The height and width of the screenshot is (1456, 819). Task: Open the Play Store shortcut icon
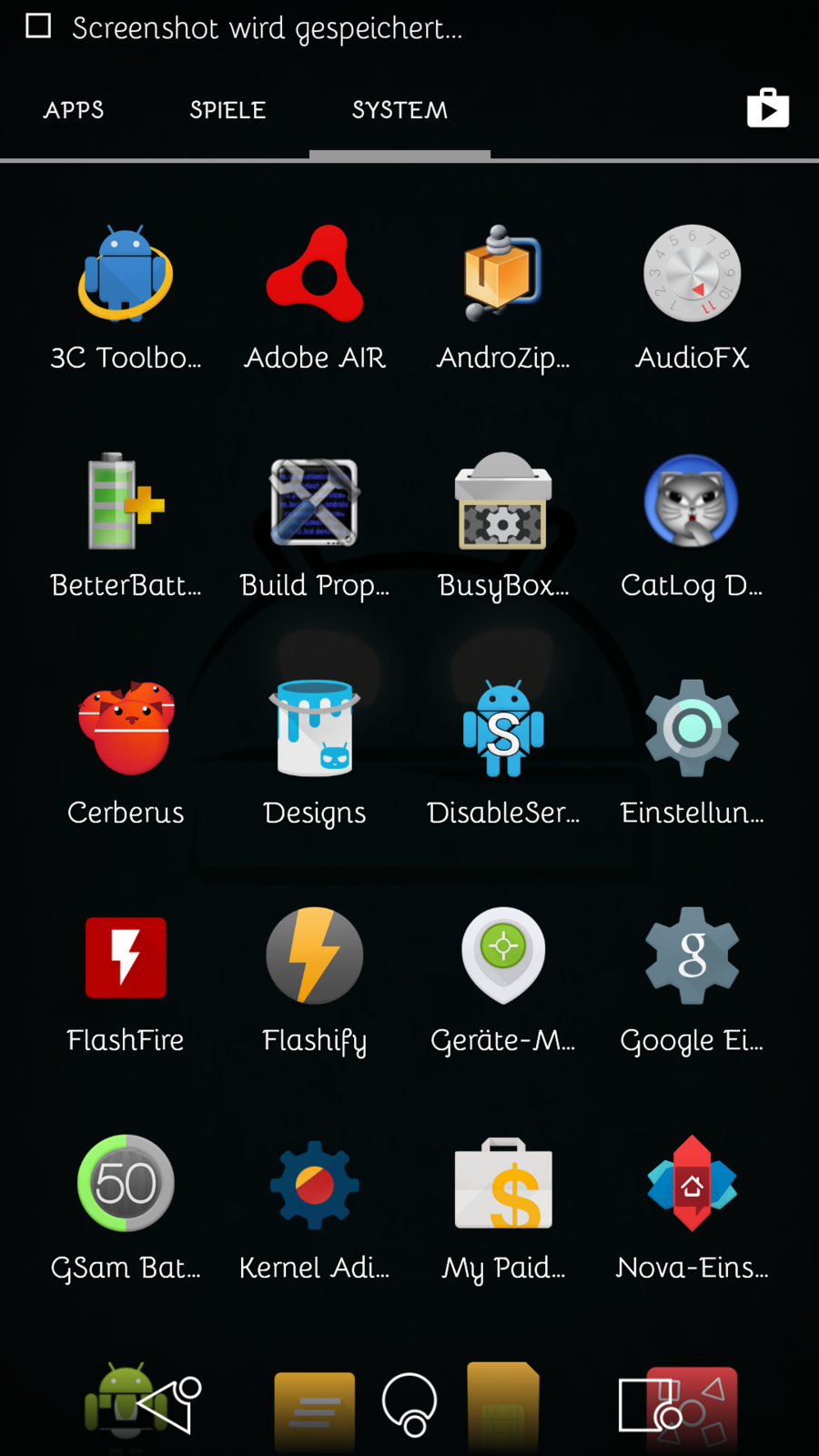(767, 108)
